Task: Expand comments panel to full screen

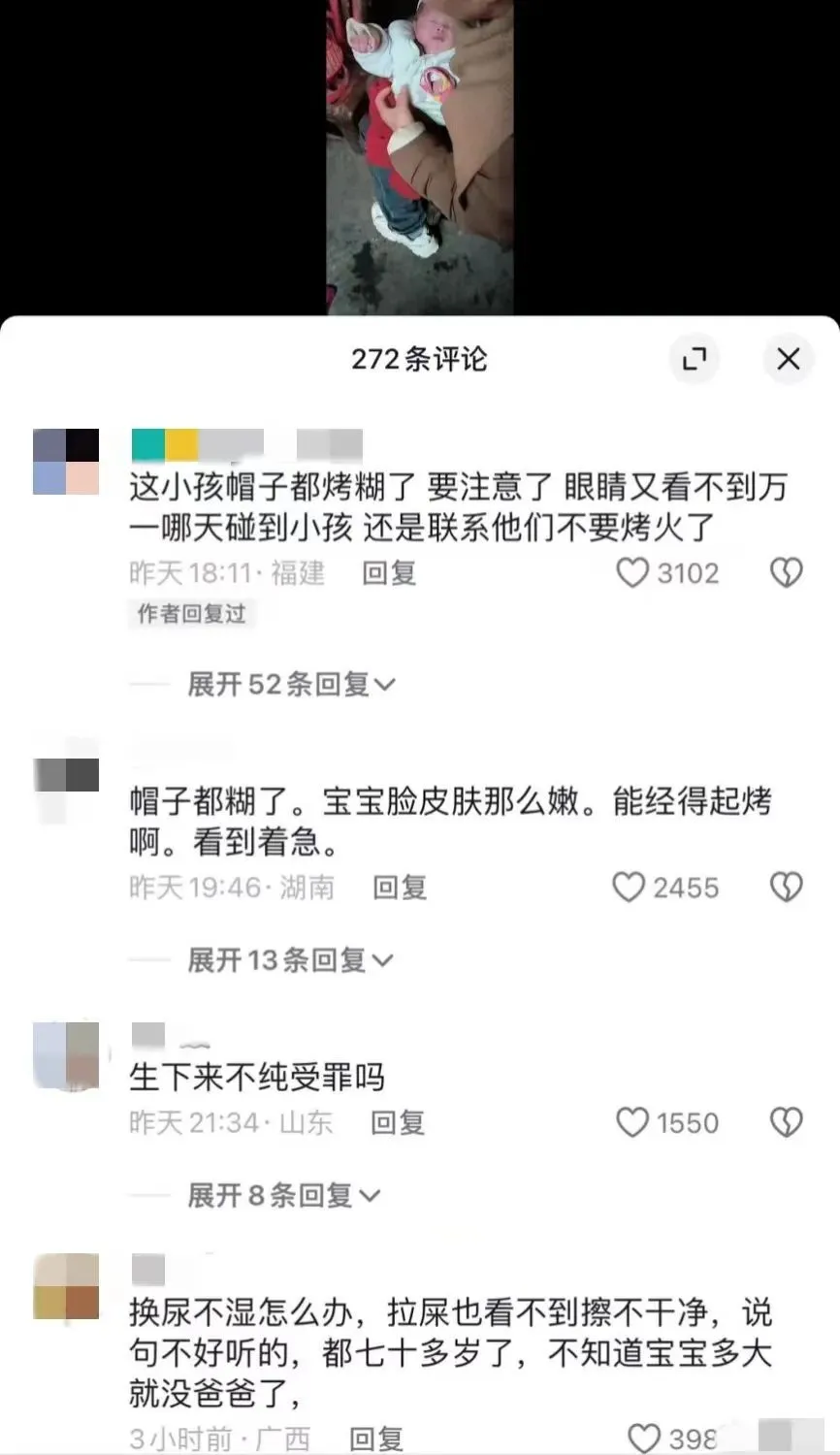Action: [x=695, y=359]
